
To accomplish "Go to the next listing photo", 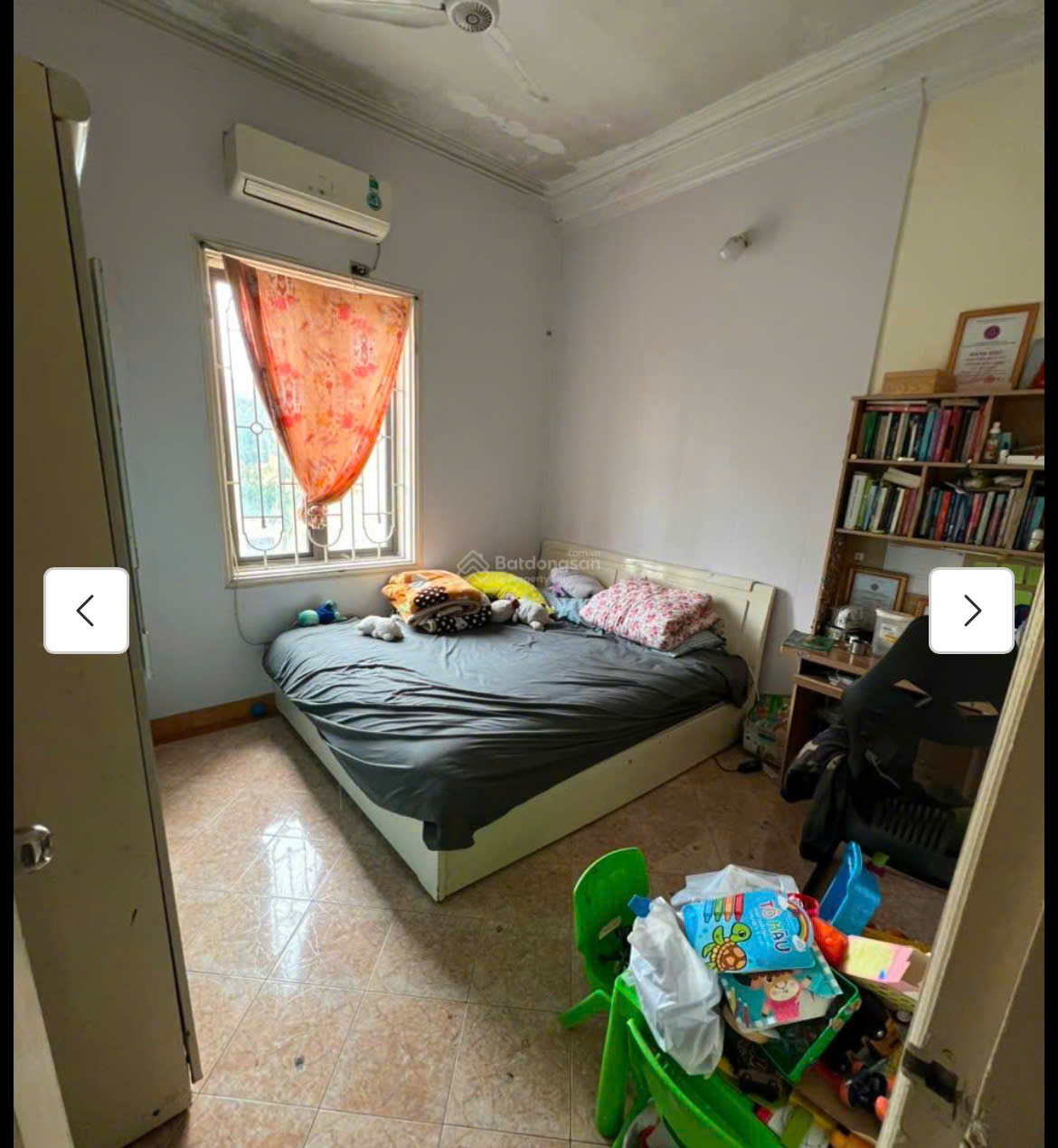I will [x=971, y=611].
